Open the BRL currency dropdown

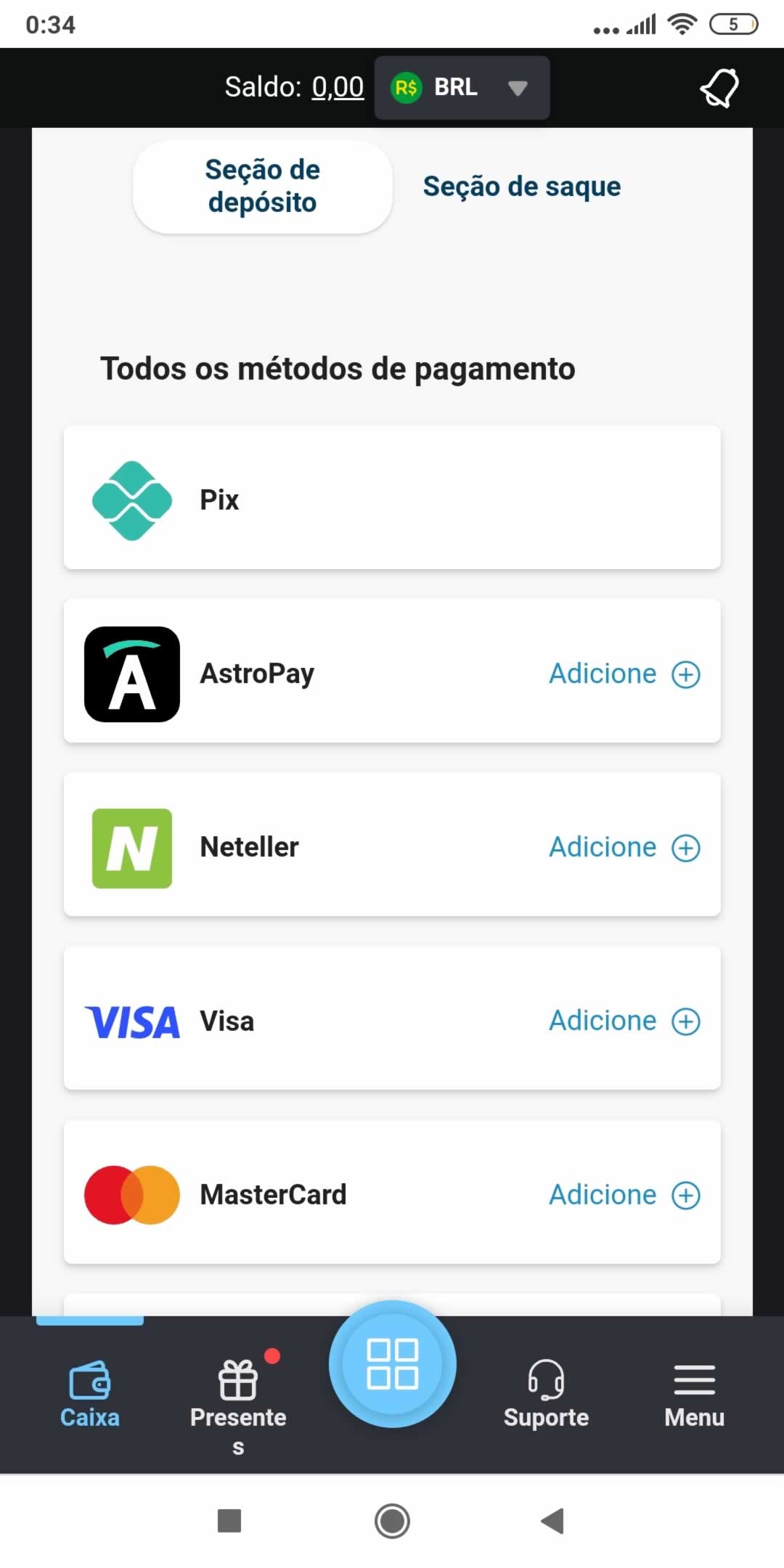[x=462, y=88]
